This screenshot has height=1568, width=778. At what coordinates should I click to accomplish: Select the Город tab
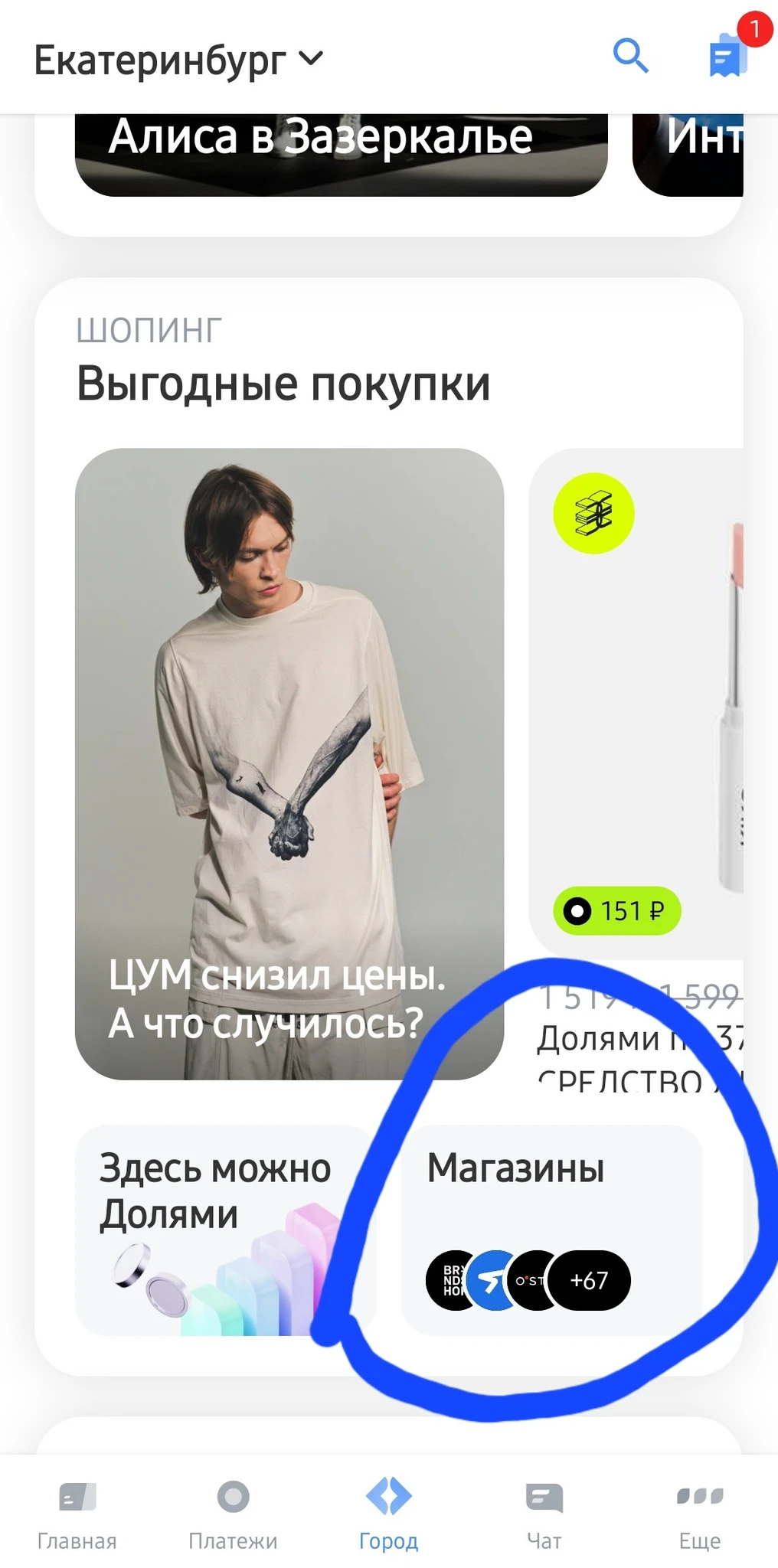click(389, 1513)
